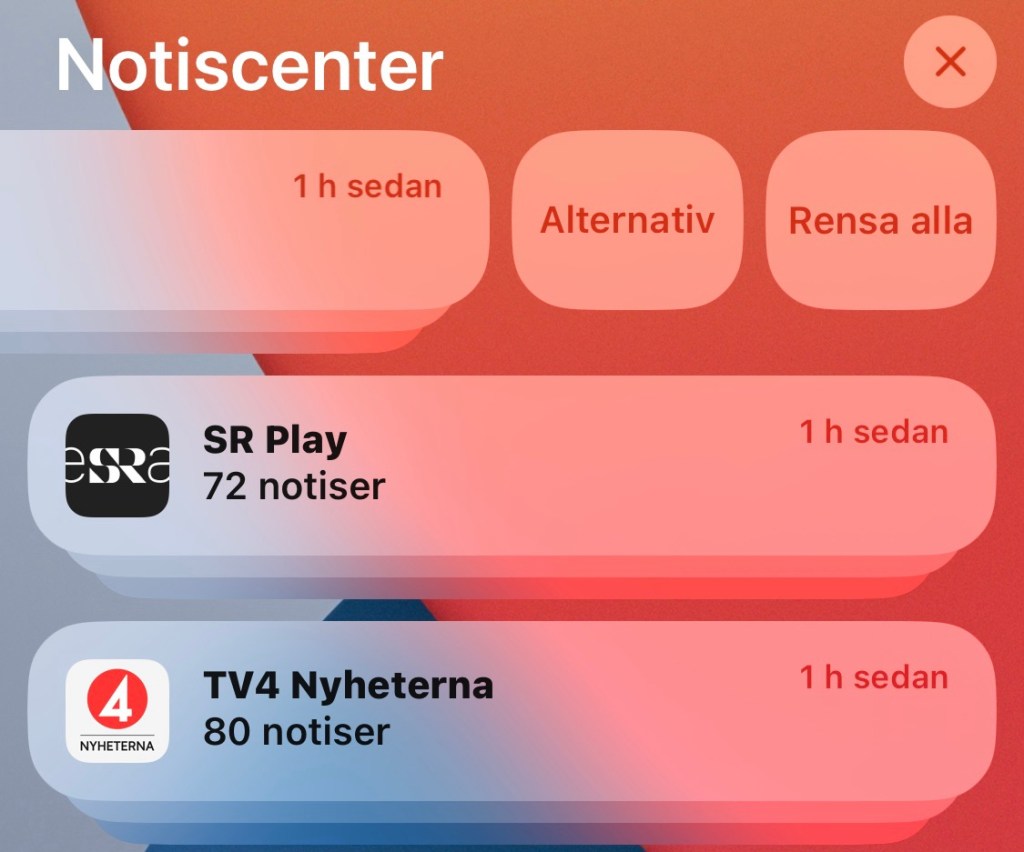Viewport: 1024px width, 852px height.
Task: Expand the TV4 Nyheterna notification stack
Action: click(x=511, y=709)
